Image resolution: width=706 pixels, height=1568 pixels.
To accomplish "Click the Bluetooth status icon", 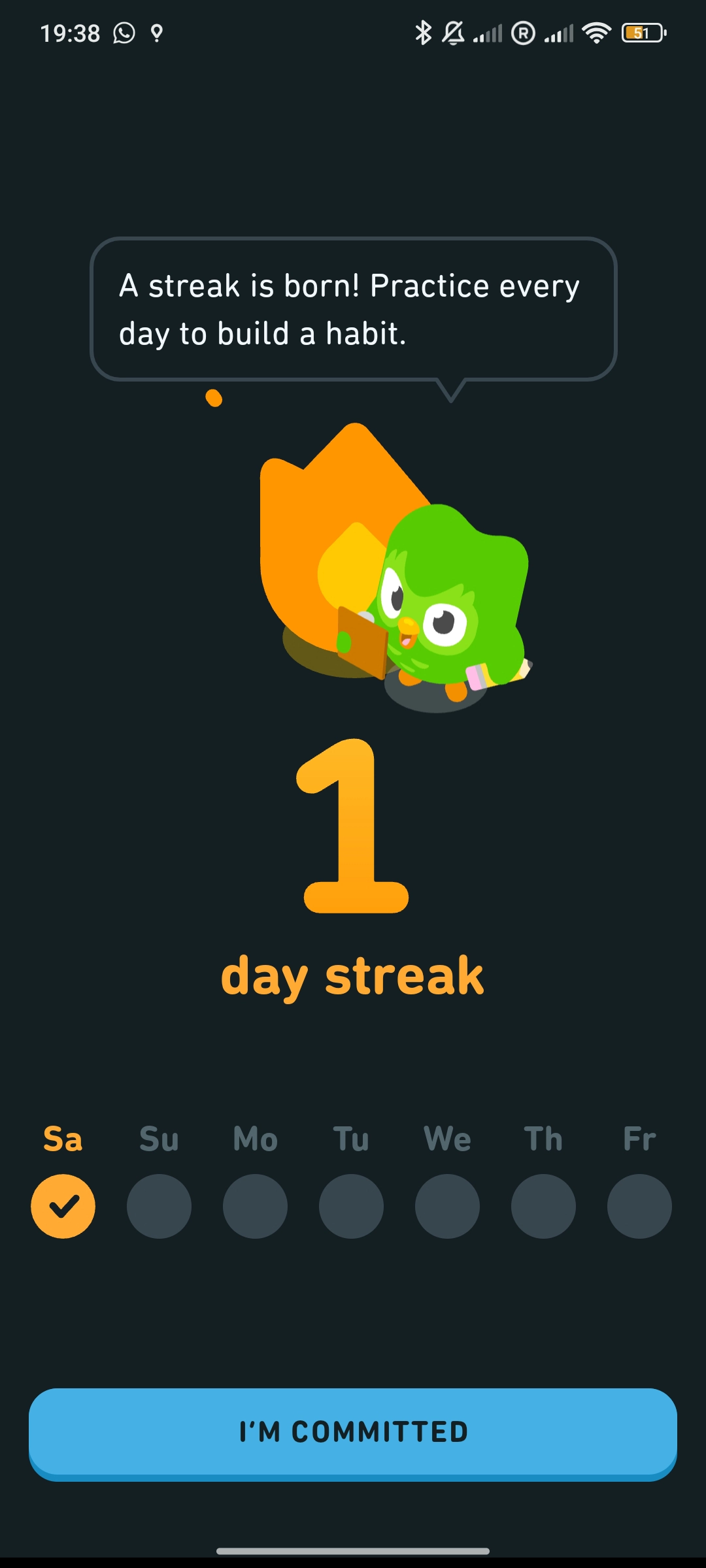I will [x=424, y=31].
